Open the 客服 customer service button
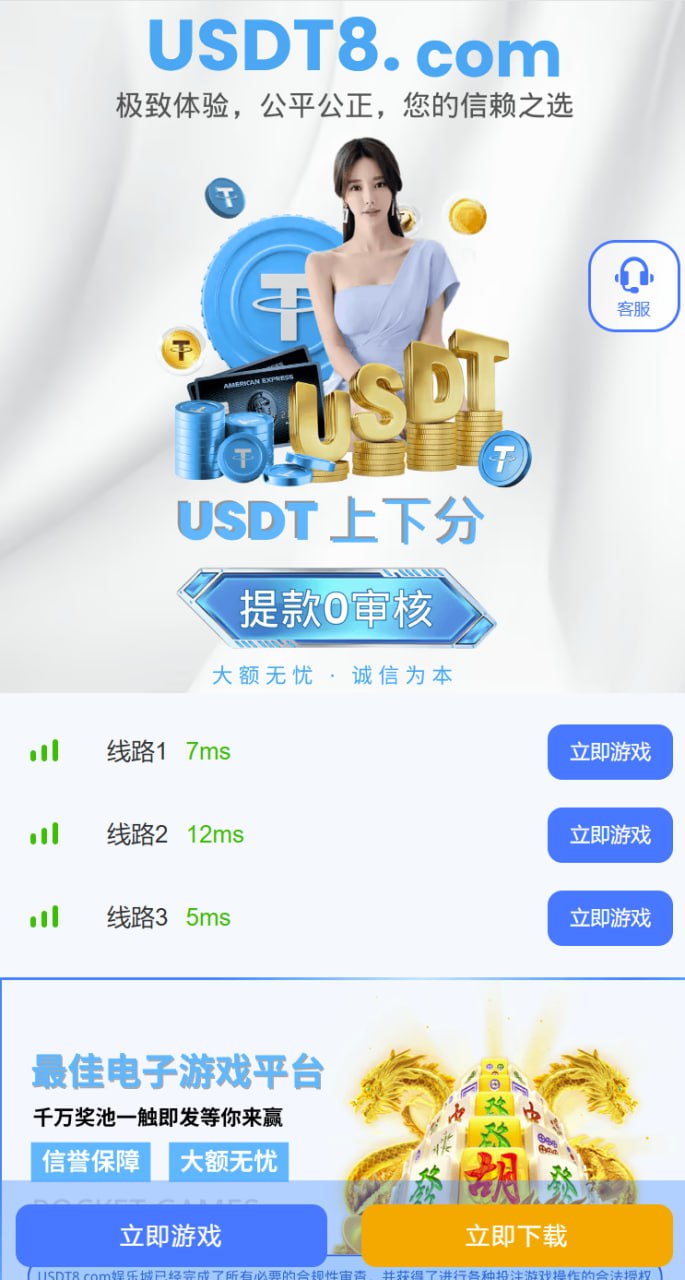 [x=633, y=286]
